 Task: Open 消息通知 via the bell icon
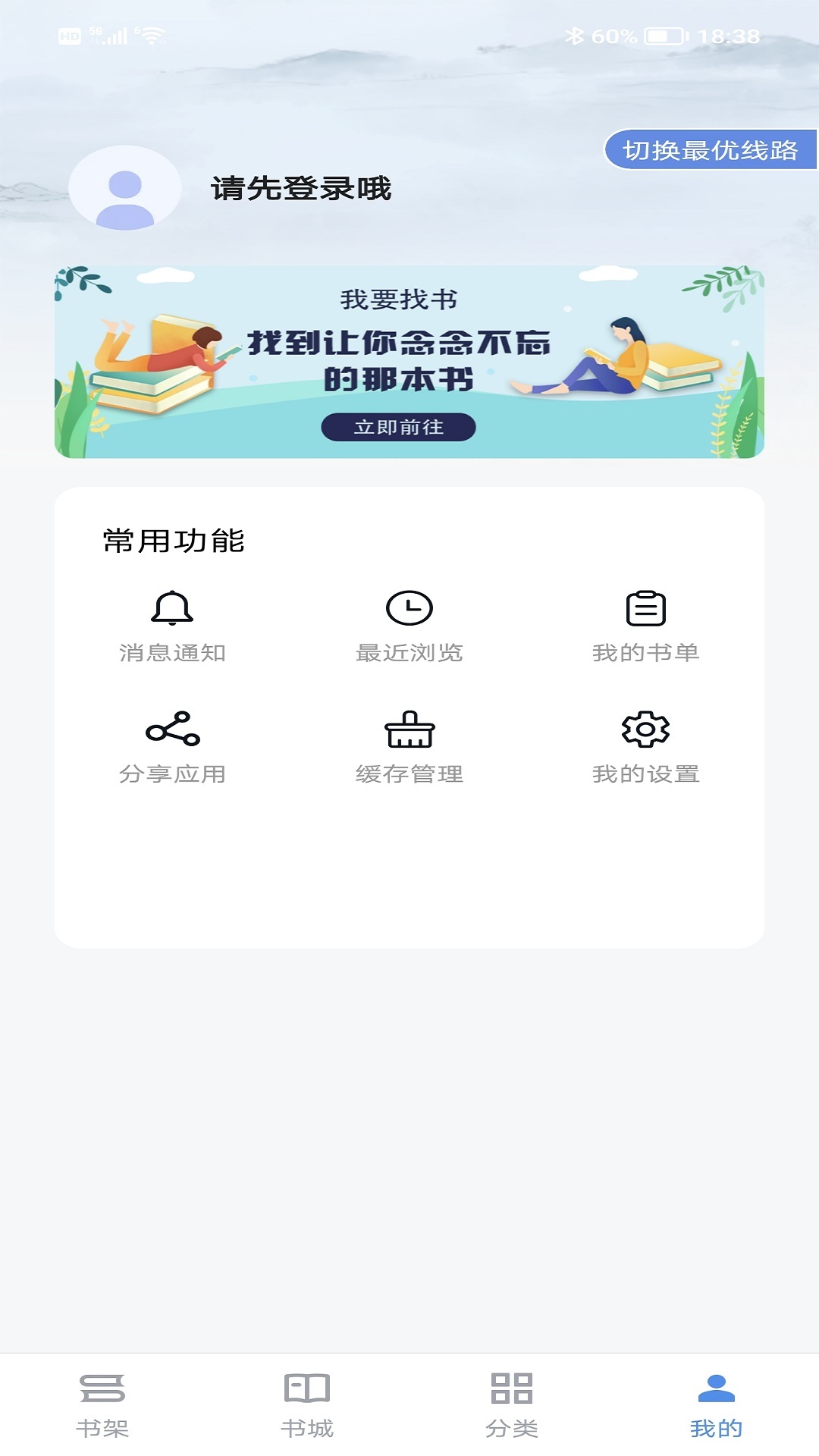174,607
